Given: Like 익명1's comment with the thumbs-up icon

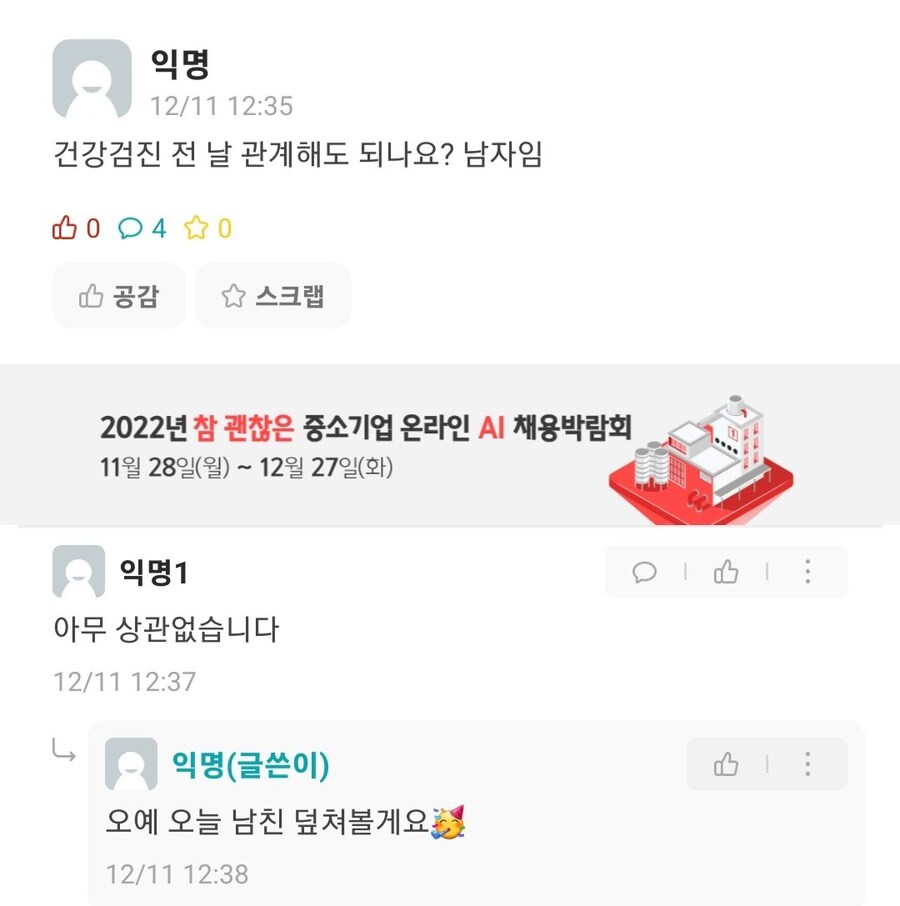Looking at the screenshot, I should tap(725, 572).
